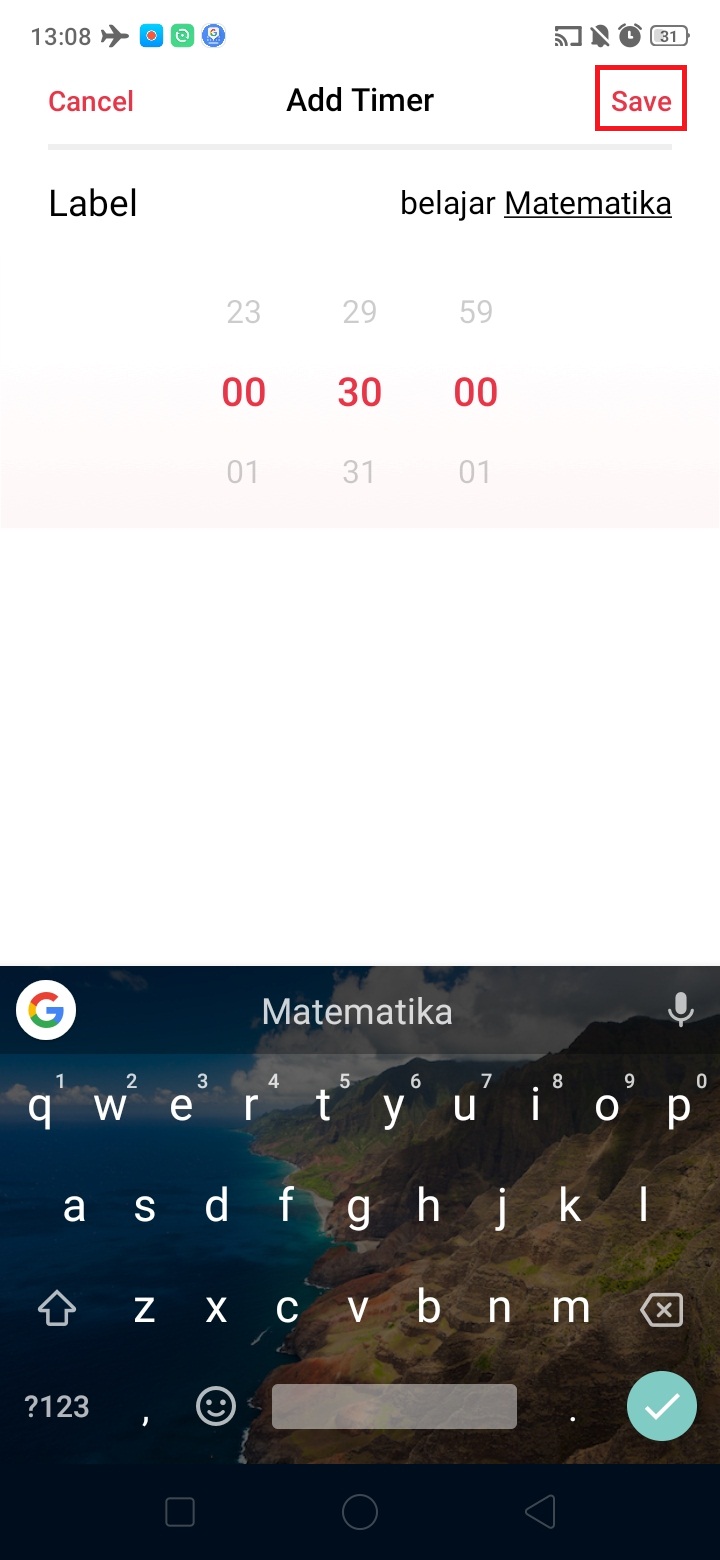Image resolution: width=720 pixels, height=1560 pixels.
Task: Save the new timer
Action: 641,100
